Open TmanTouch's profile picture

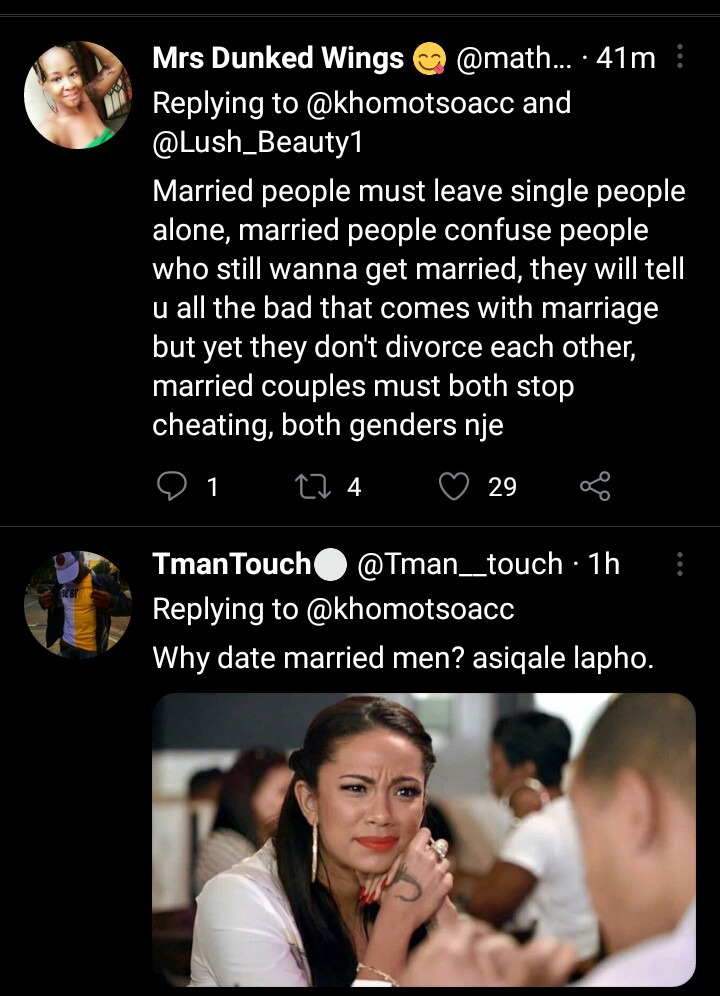(78, 604)
